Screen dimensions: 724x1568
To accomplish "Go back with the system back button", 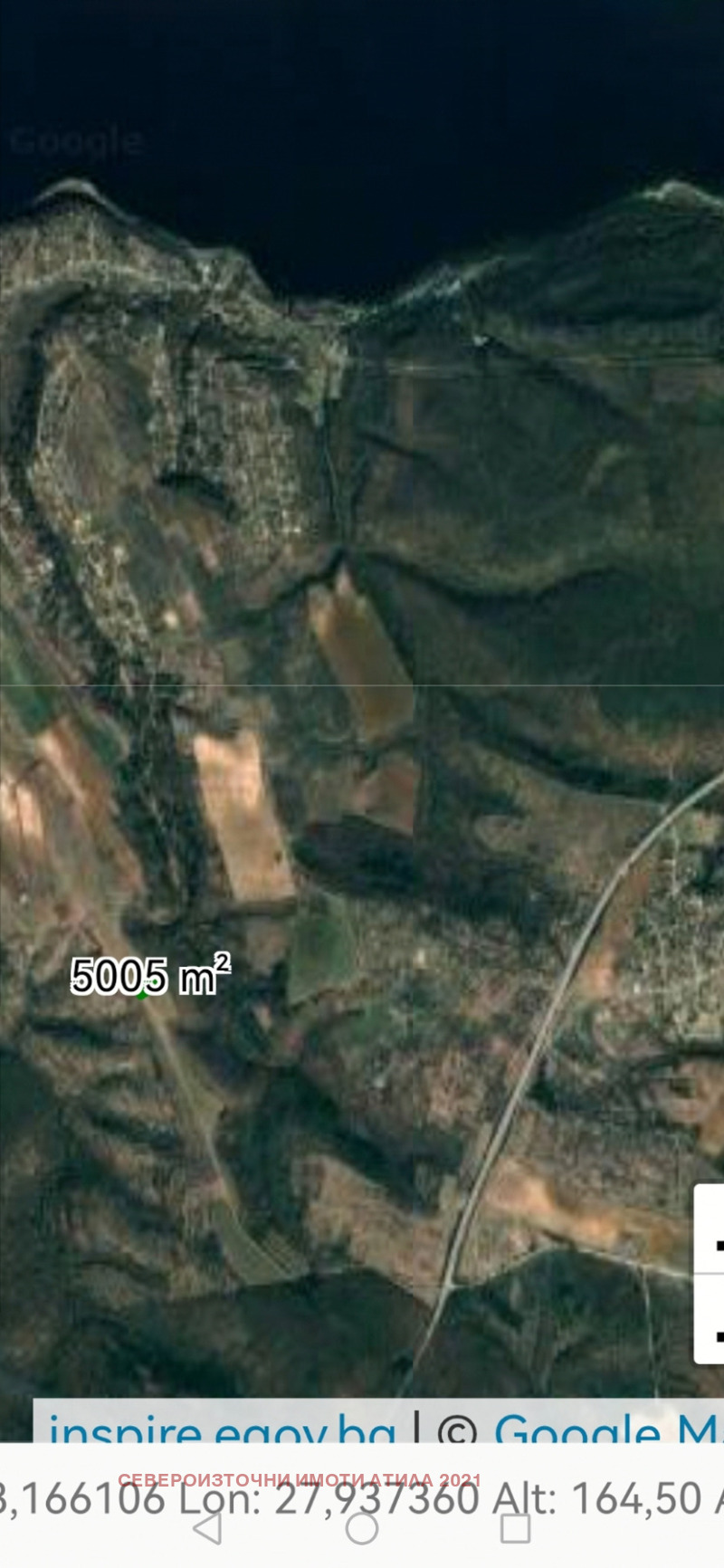I will (208, 1528).
